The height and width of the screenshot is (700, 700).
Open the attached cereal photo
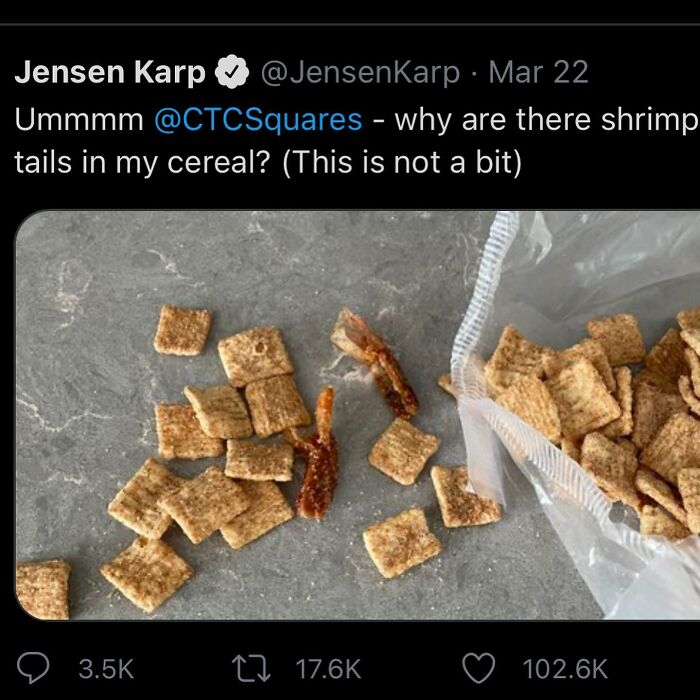(x=357, y=415)
